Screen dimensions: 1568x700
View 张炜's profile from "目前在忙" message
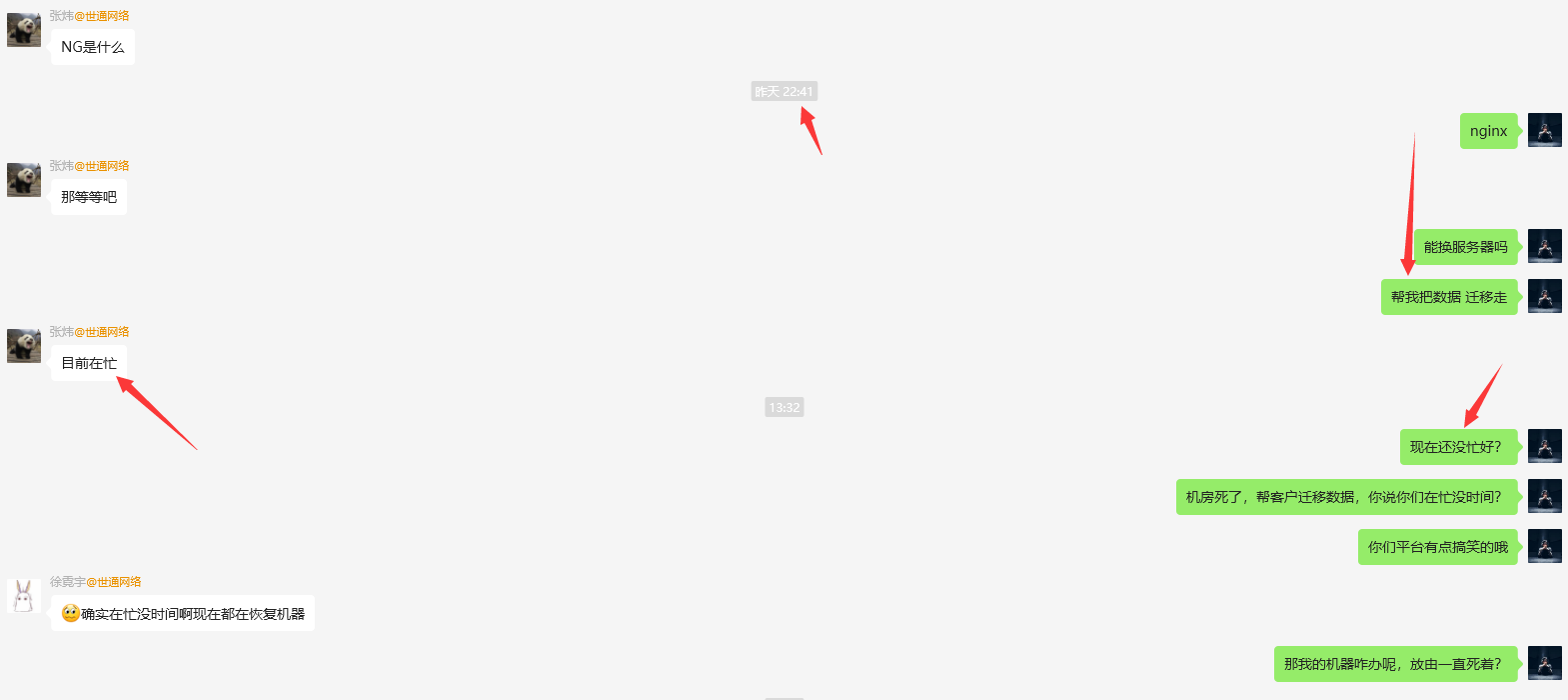click(x=24, y=346)
